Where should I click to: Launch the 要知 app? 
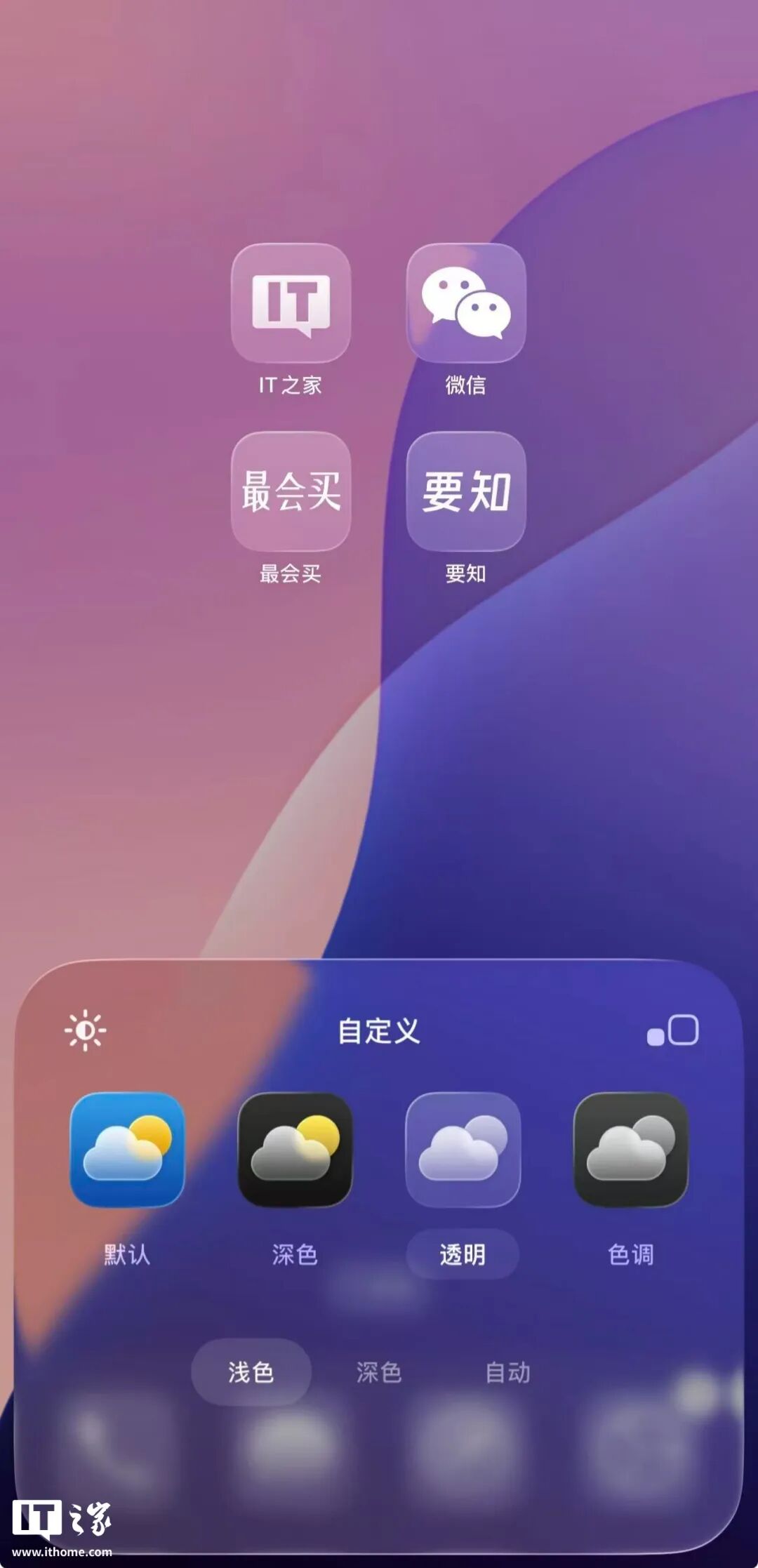[x=466, y=491]
